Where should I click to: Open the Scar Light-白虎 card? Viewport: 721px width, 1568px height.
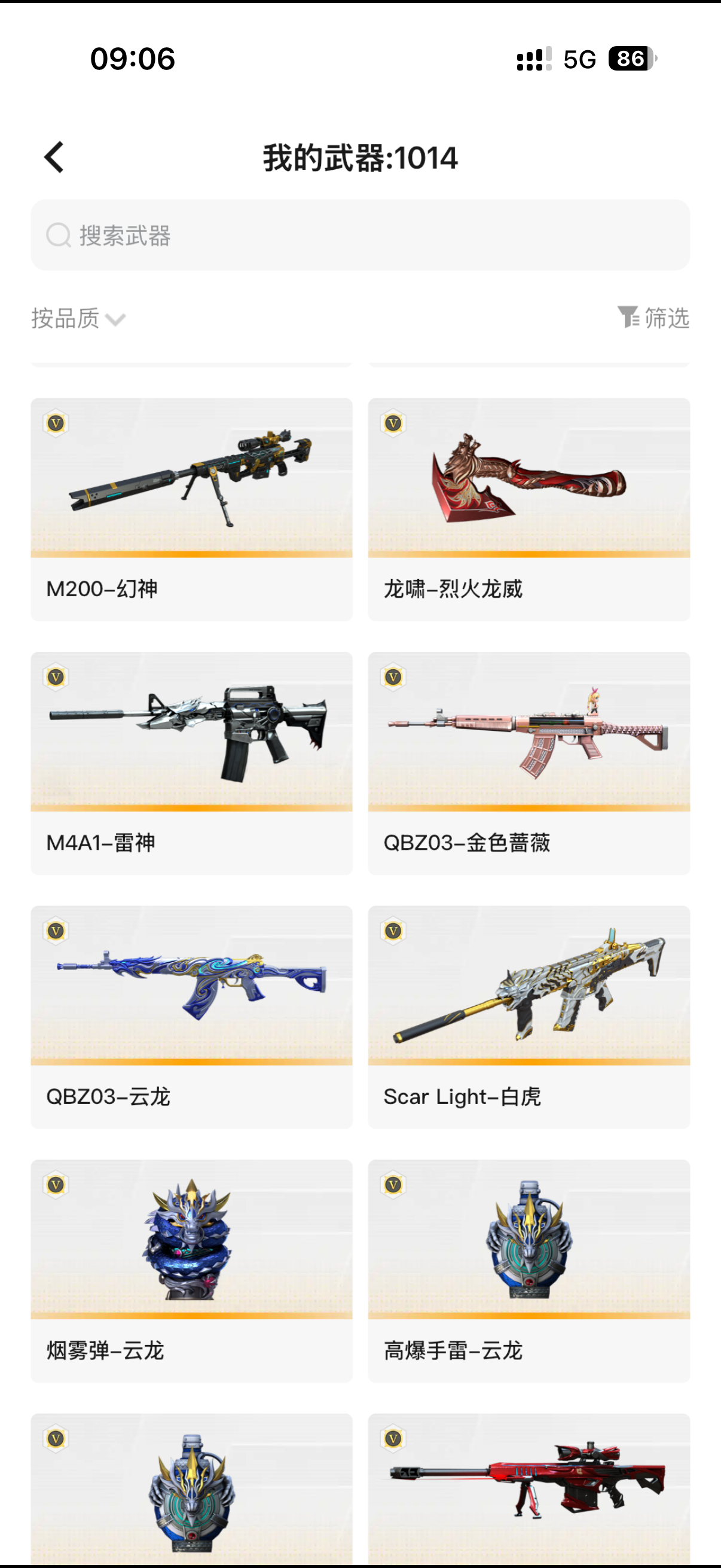528,1017
